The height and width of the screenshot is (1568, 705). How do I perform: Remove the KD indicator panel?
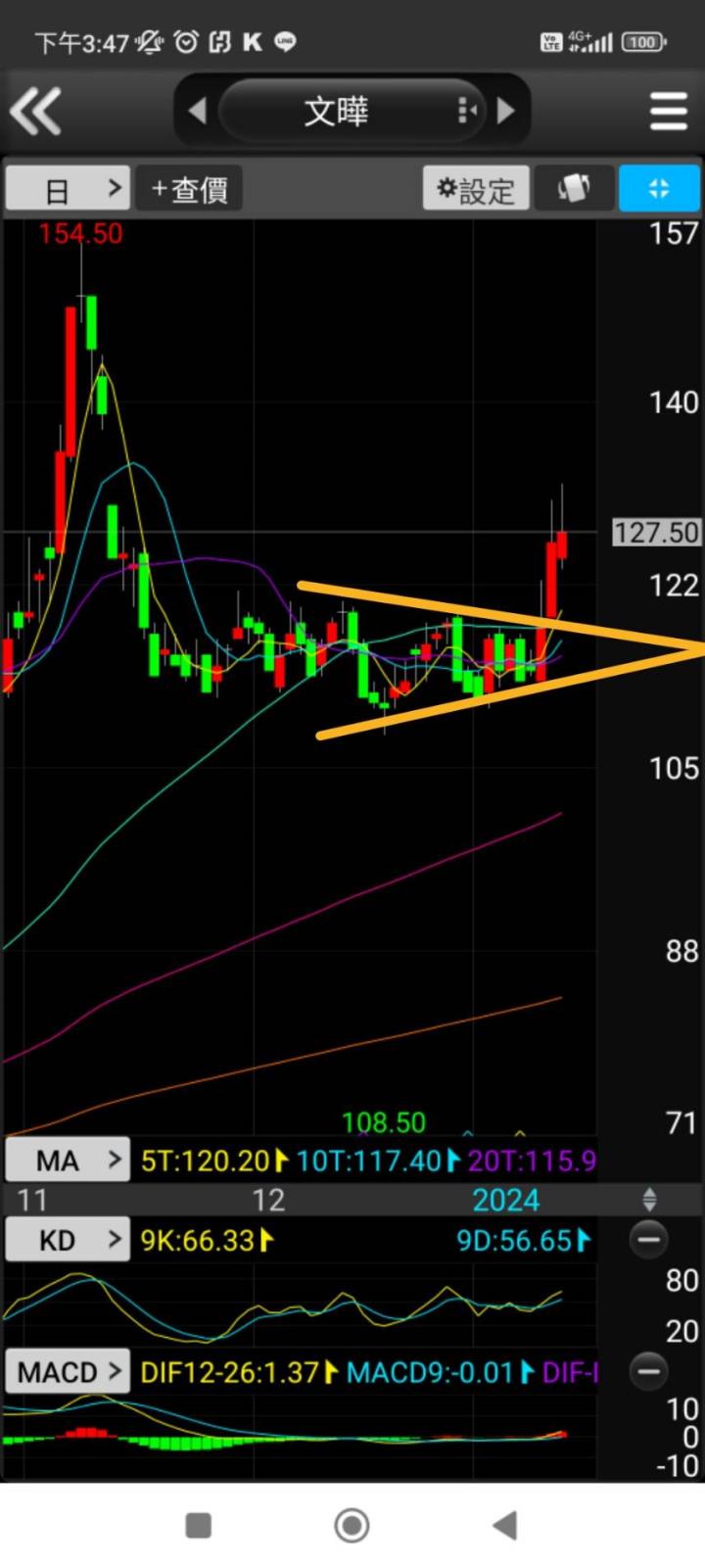(x=648, y=1240)
